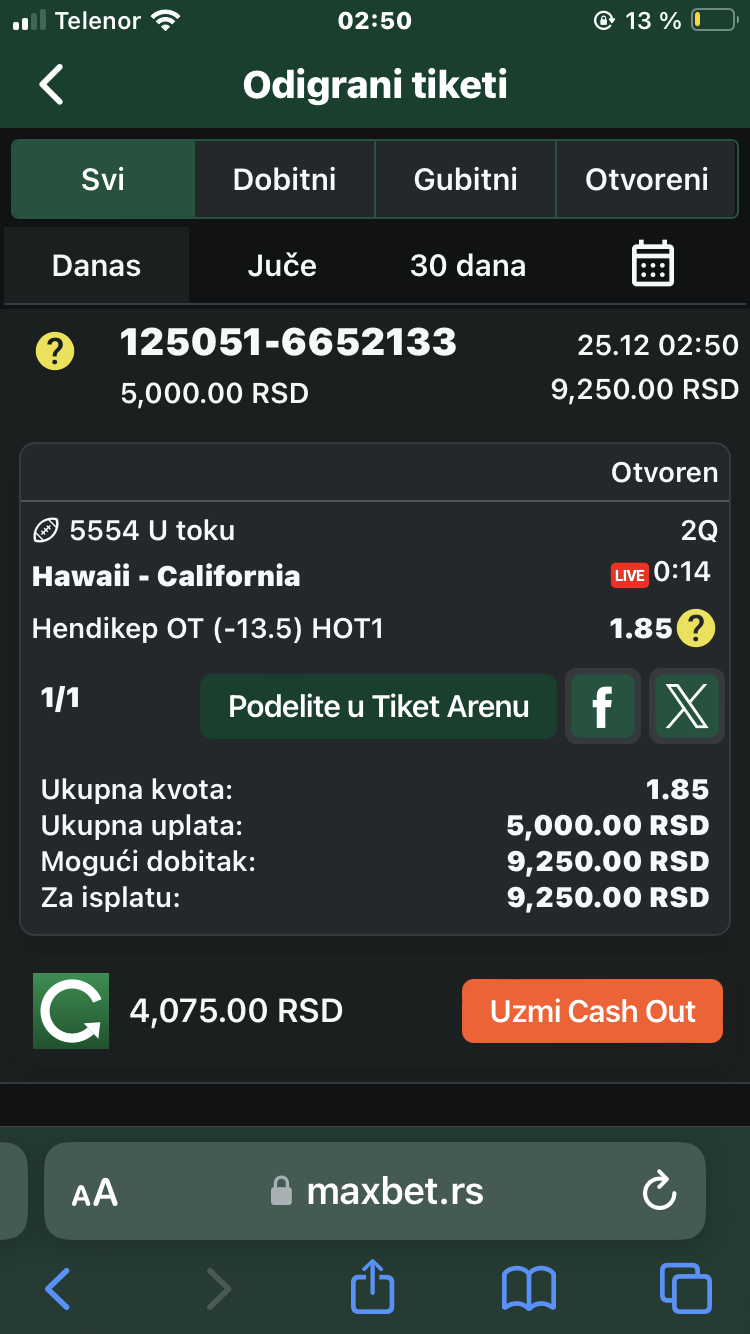Refresh the cash out amount

click(x=71, y=1011)
